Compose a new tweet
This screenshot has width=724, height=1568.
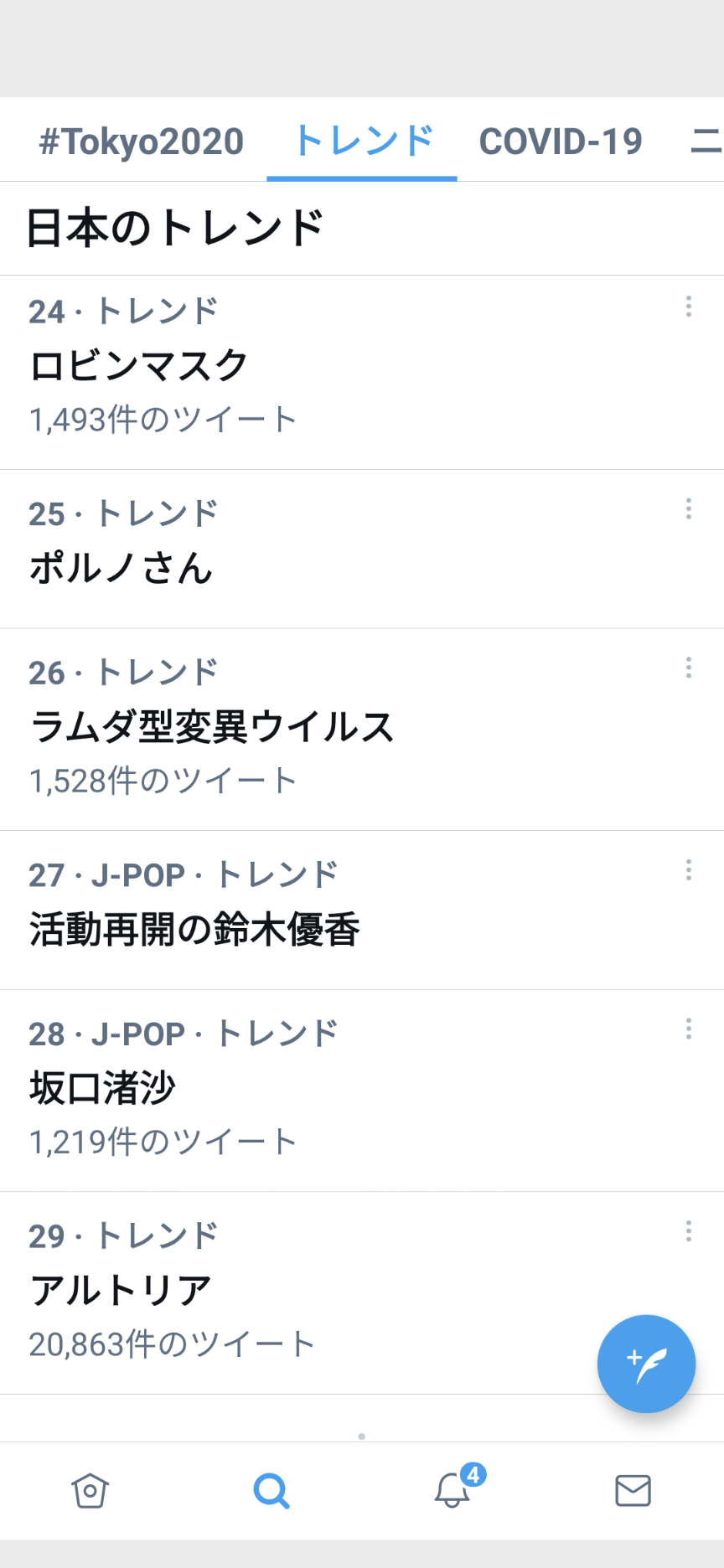(x=646, y=1364)
